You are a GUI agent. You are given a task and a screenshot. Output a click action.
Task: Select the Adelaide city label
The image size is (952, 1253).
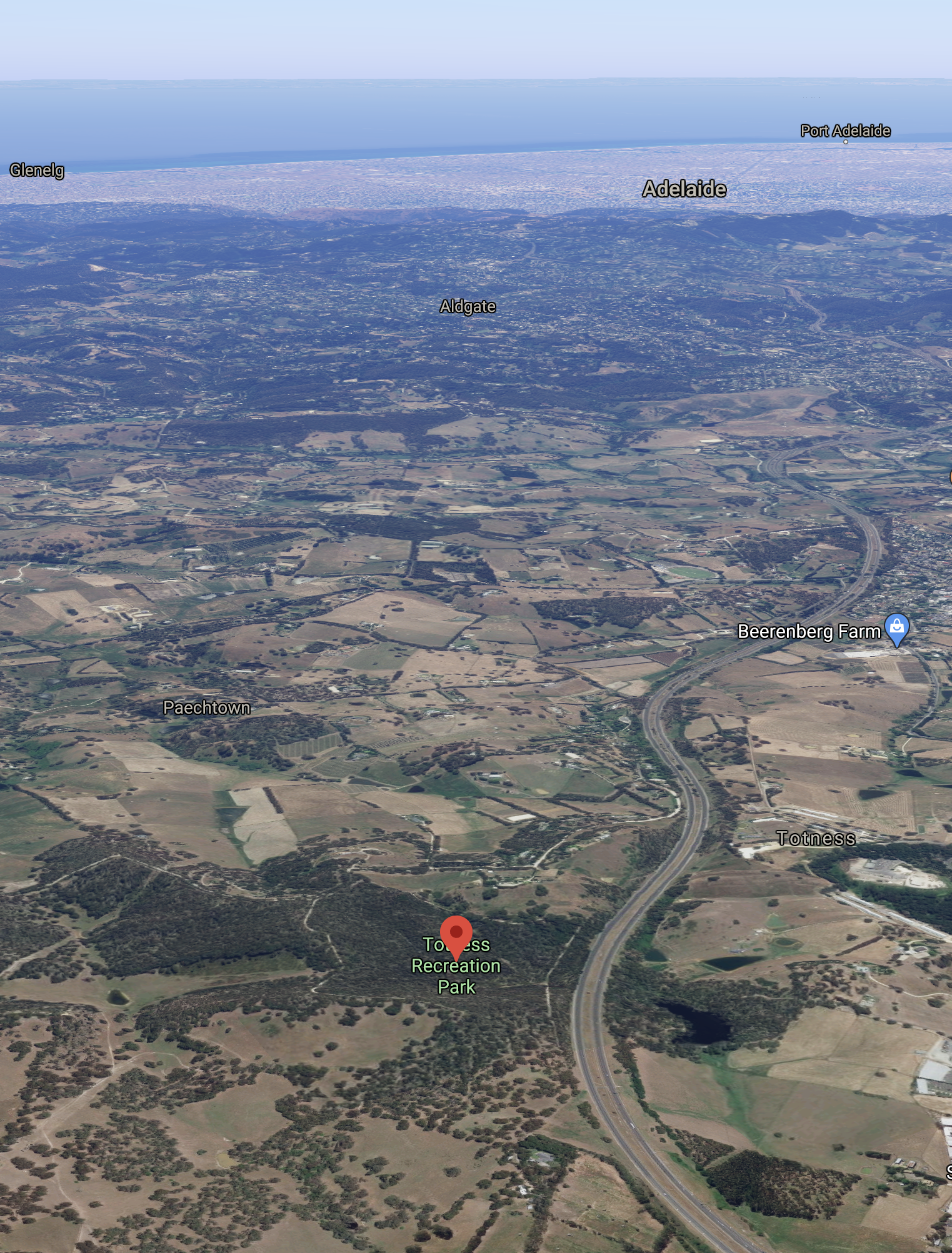point(684,189)
